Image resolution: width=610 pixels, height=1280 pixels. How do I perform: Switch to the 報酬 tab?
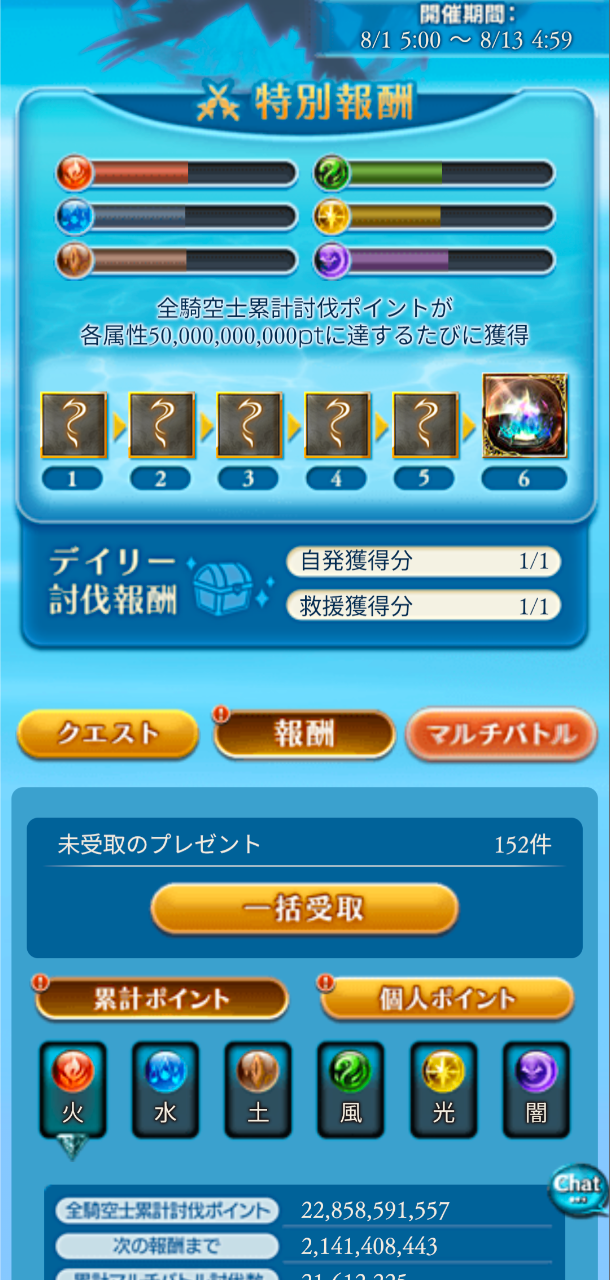[x=304, y=734]
